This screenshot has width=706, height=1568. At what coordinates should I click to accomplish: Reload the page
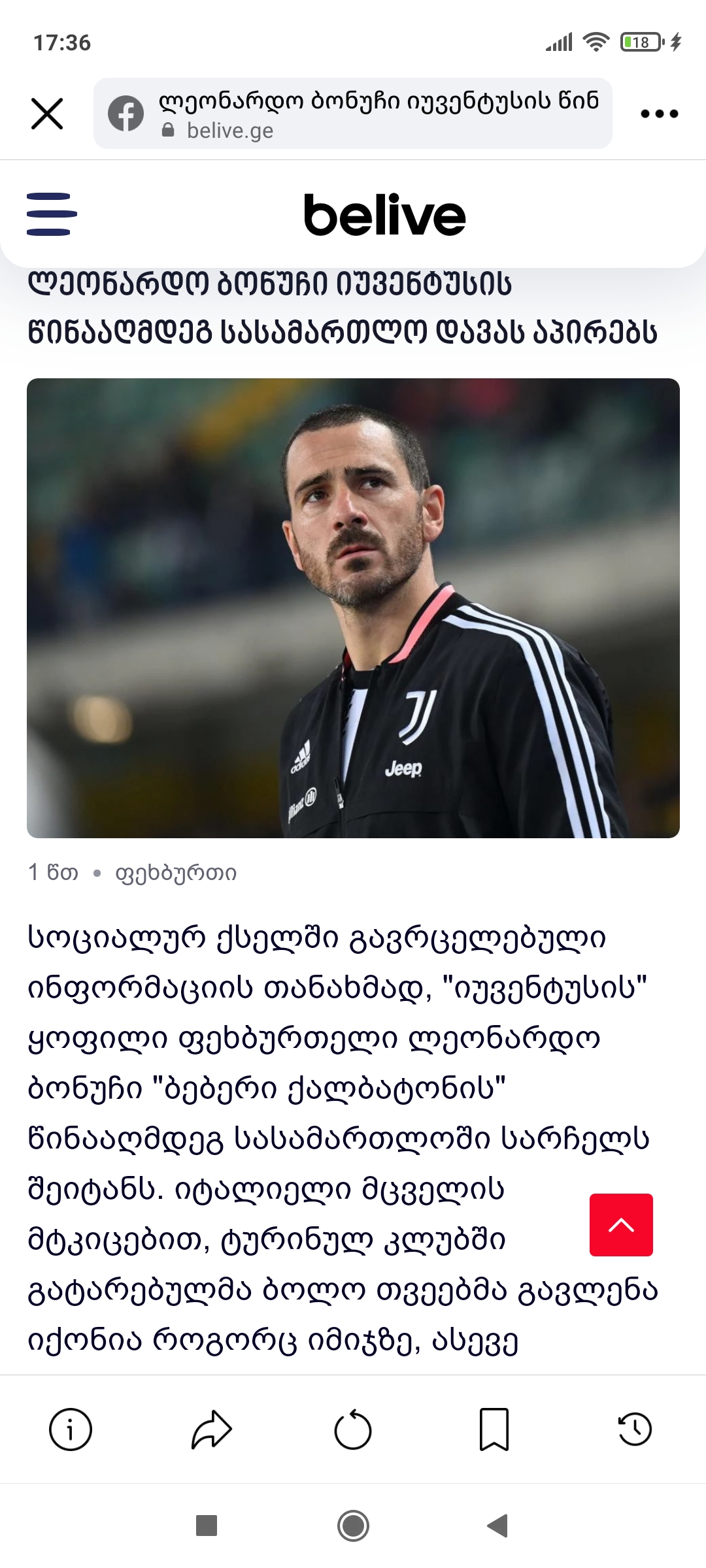point(353,1429)
